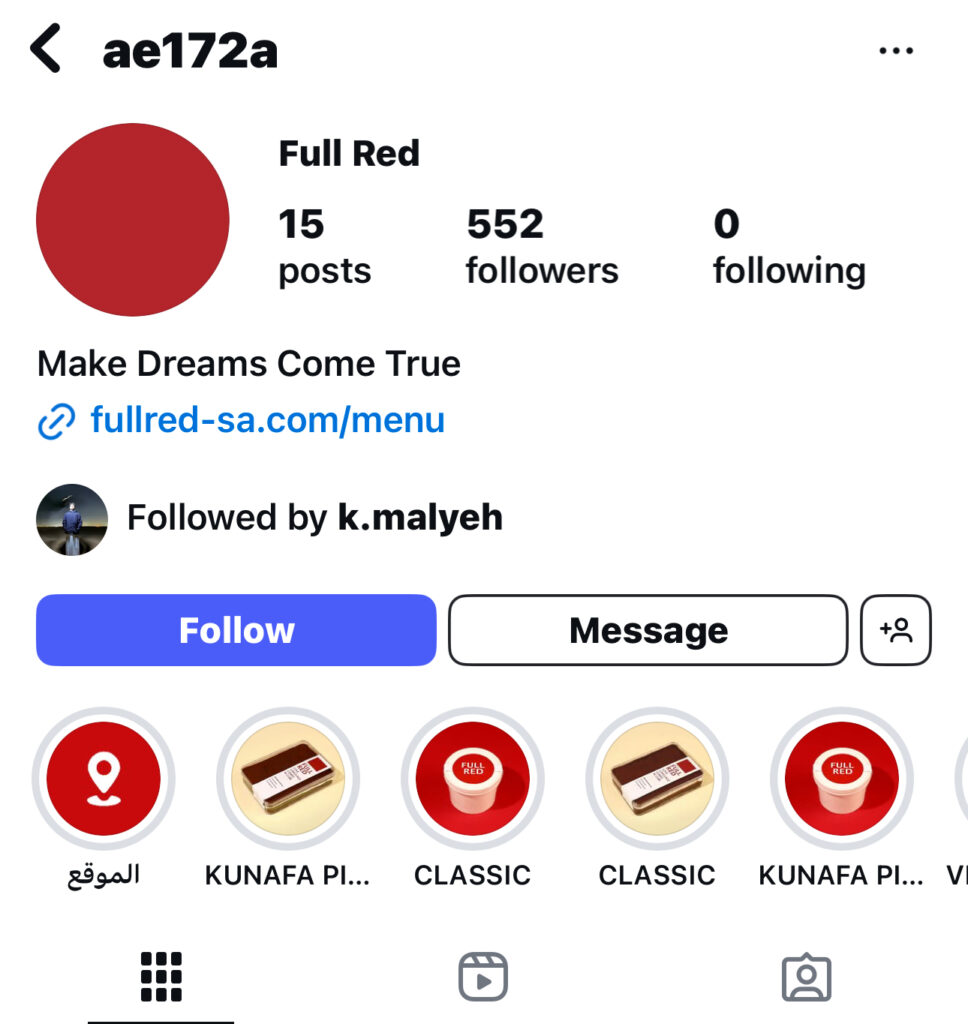
Task: Open the Followed by k.malyeh row
Action: 314,518
